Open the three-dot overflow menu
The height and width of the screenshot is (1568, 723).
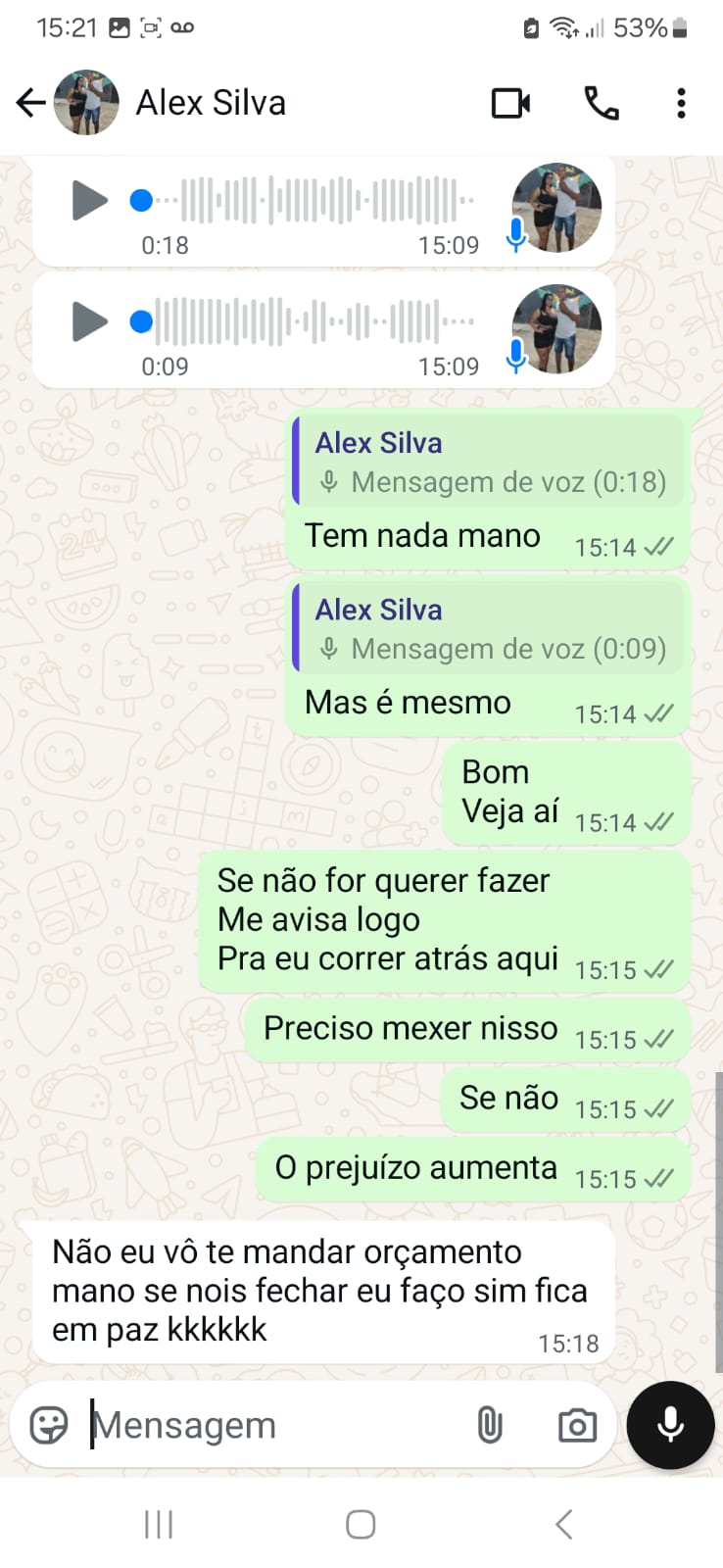(x=681, y=103)
